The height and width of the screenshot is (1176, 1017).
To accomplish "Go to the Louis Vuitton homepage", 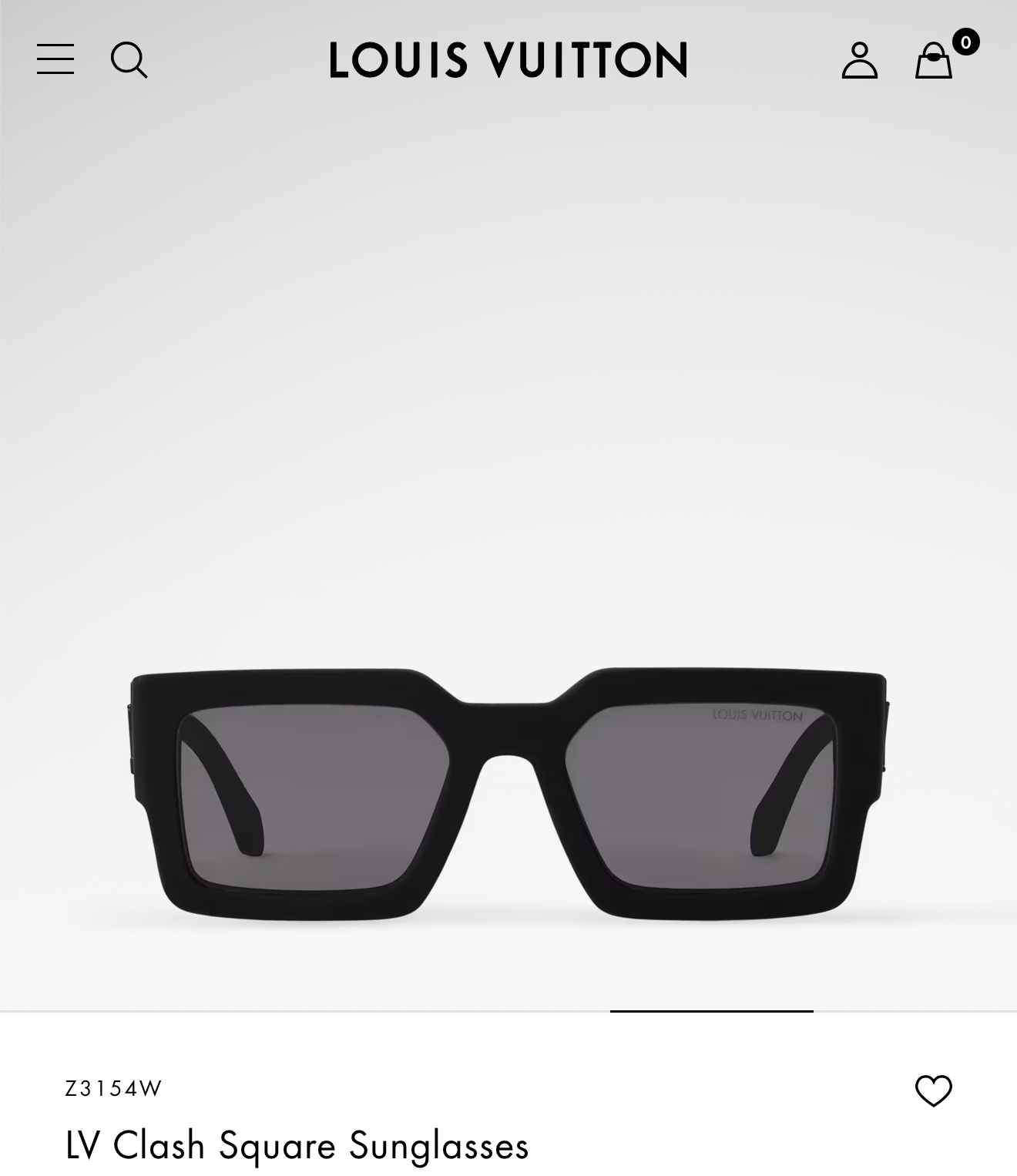I will 509,60.
